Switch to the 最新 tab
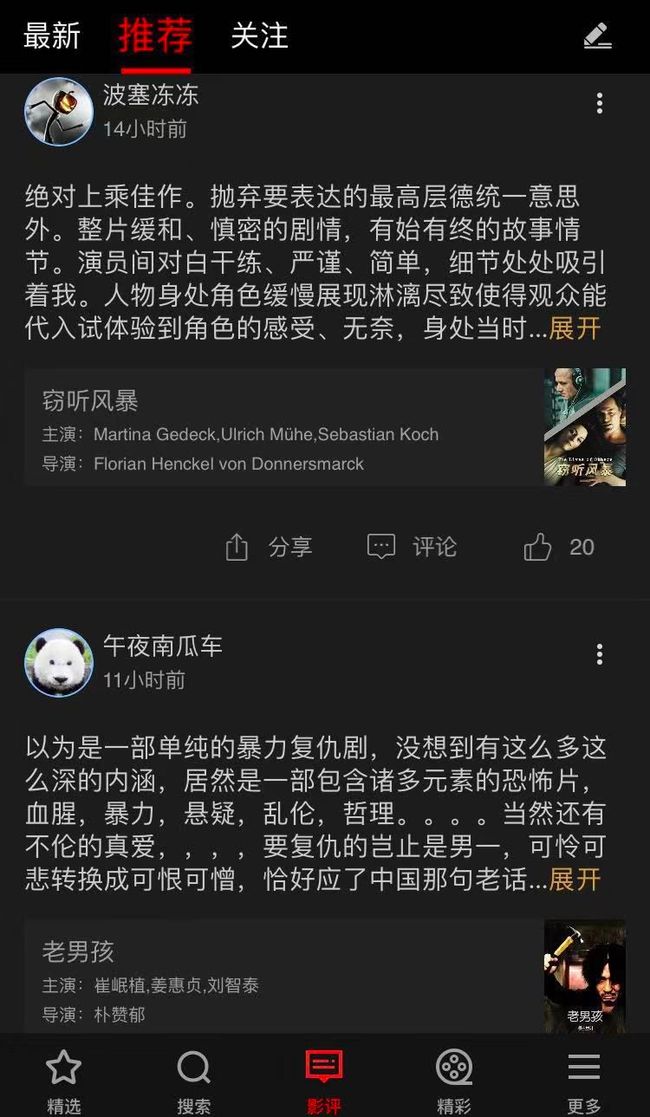The image size is (650, 1117). 51,36
